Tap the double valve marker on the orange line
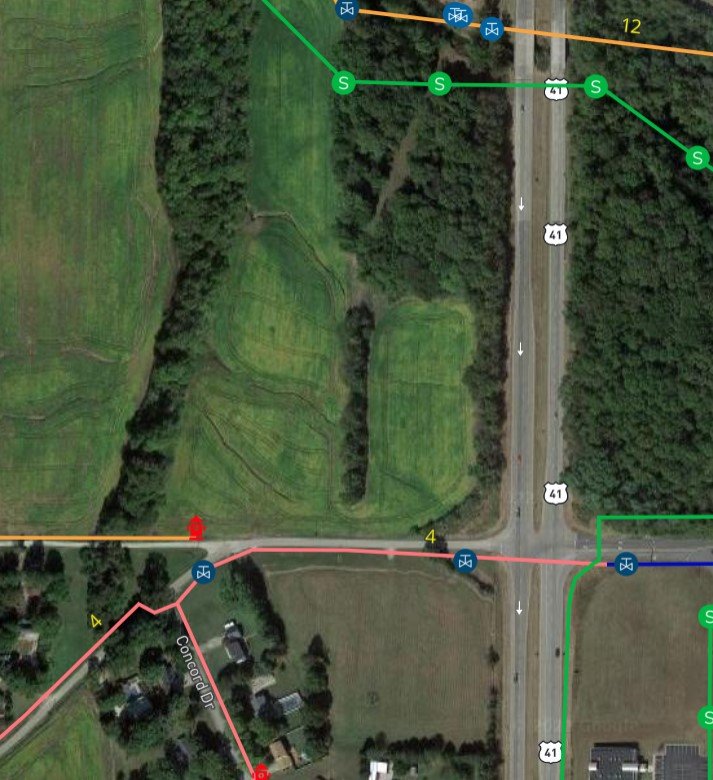Screen dimensions: 713x780 pos(458,15)
